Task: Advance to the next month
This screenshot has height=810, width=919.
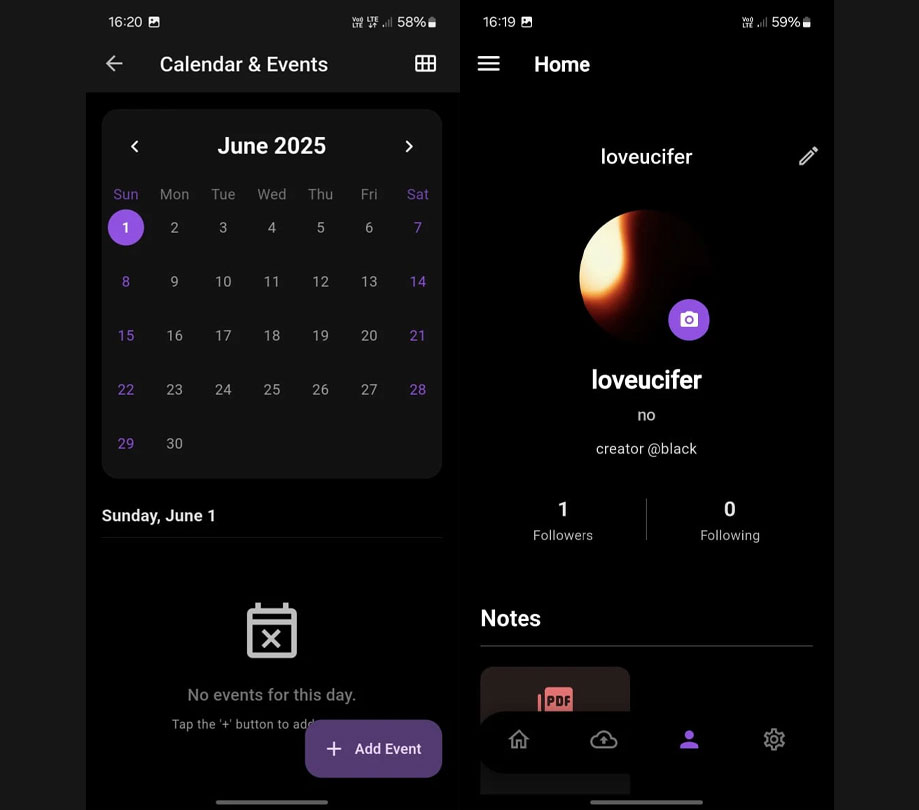Action: [408, 147]
